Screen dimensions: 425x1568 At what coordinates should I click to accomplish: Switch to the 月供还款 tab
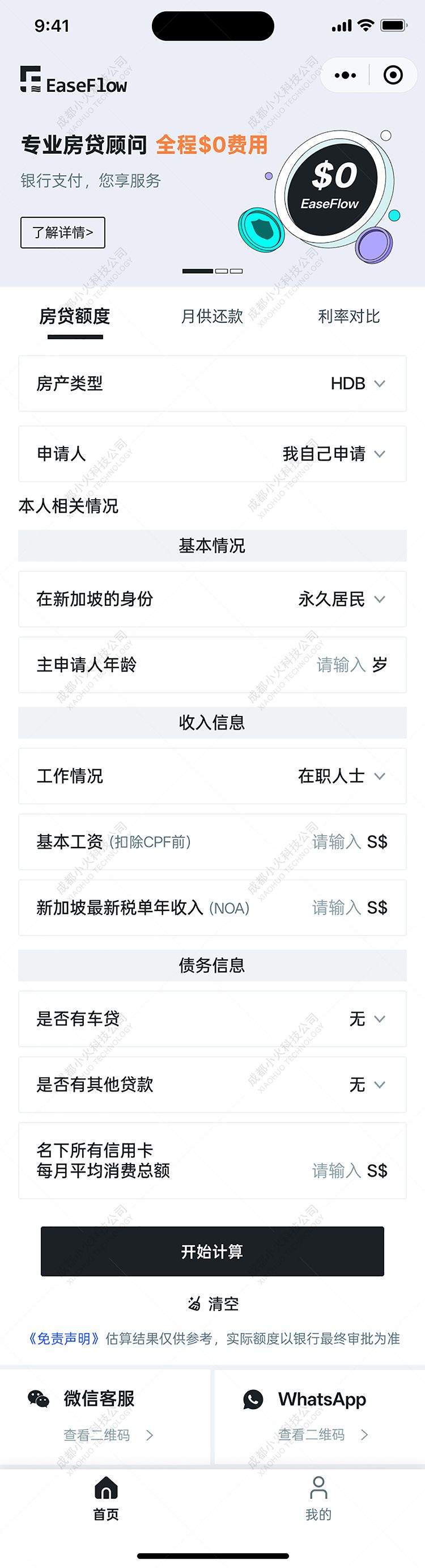click(212, 317)
